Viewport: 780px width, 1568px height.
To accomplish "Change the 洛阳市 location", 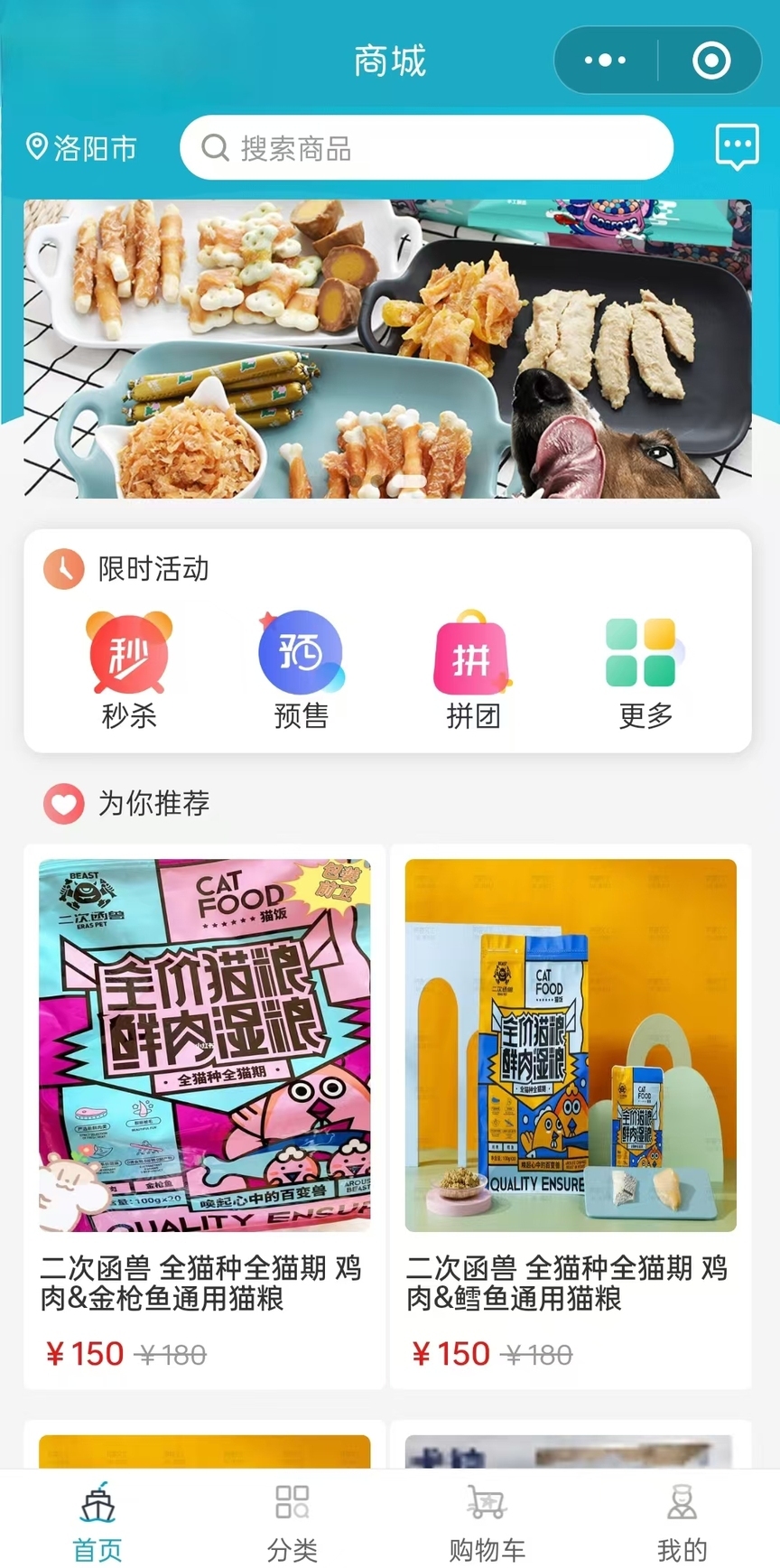I will 81,147.
